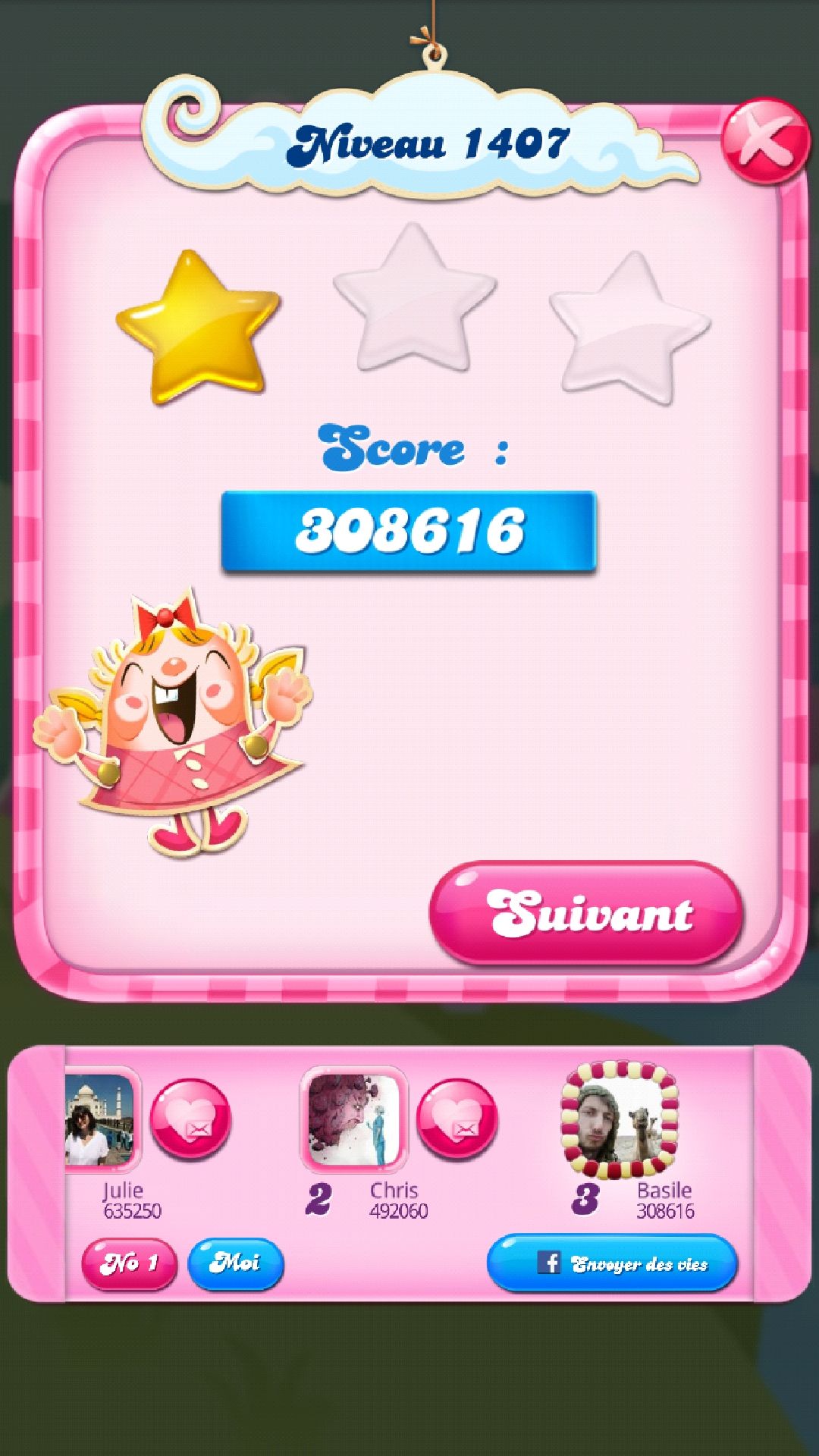Screen dimensions: 819x1456
Task: Send a life to Julie
Action: click(x=190, y=1119)
